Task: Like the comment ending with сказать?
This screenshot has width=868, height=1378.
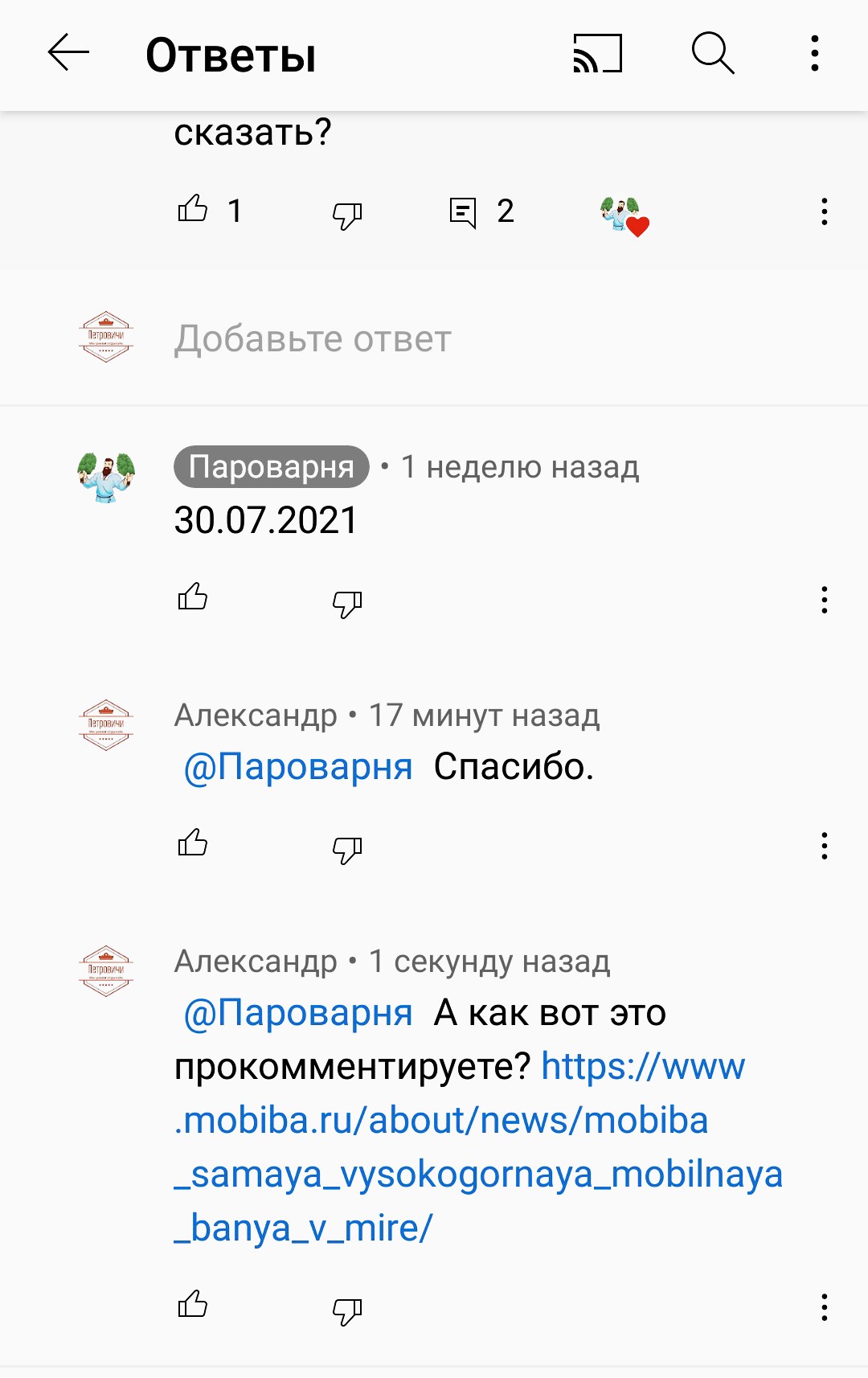Action: coord(193,211)
